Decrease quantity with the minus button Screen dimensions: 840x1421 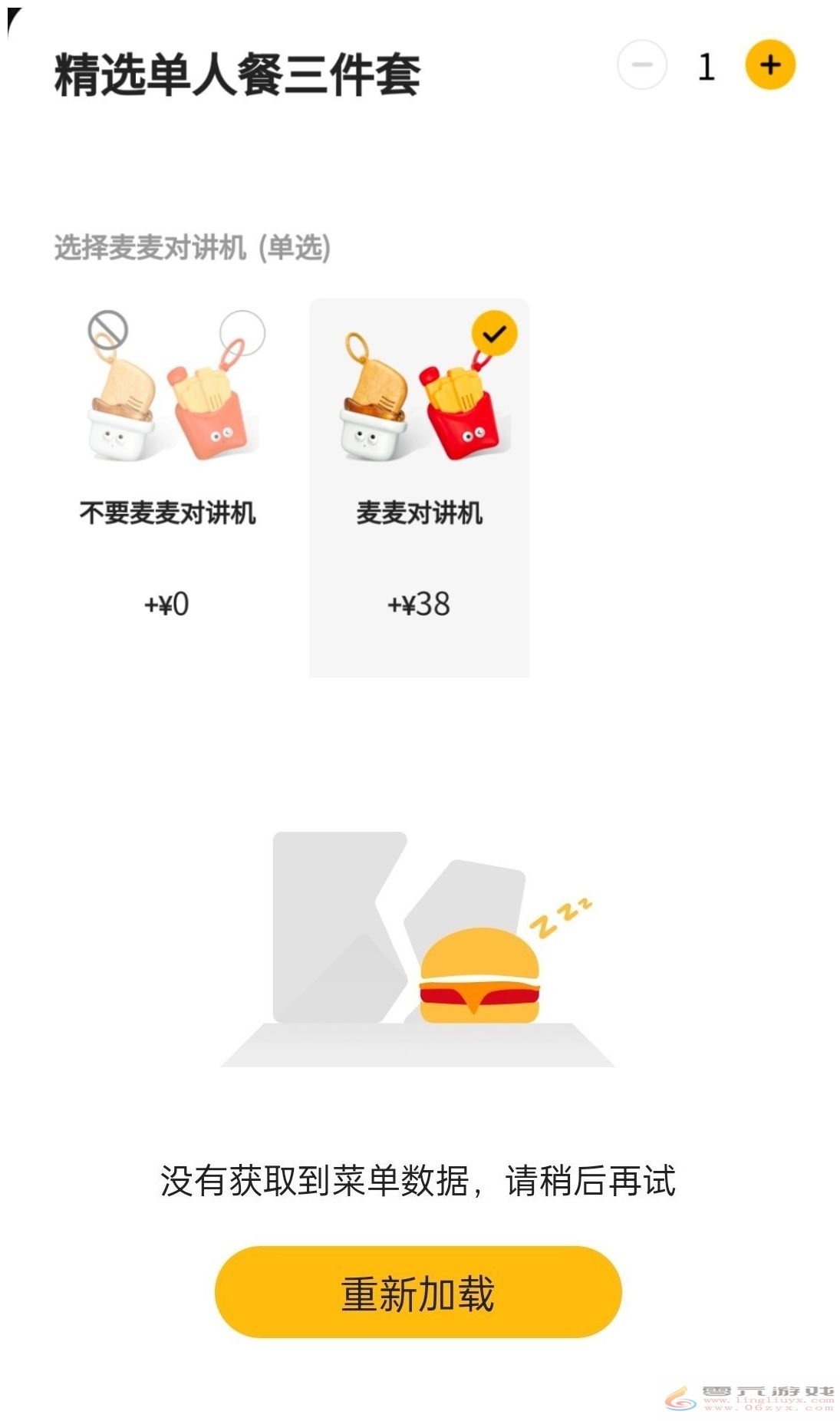pyautogui.click(x=642, y=65)
